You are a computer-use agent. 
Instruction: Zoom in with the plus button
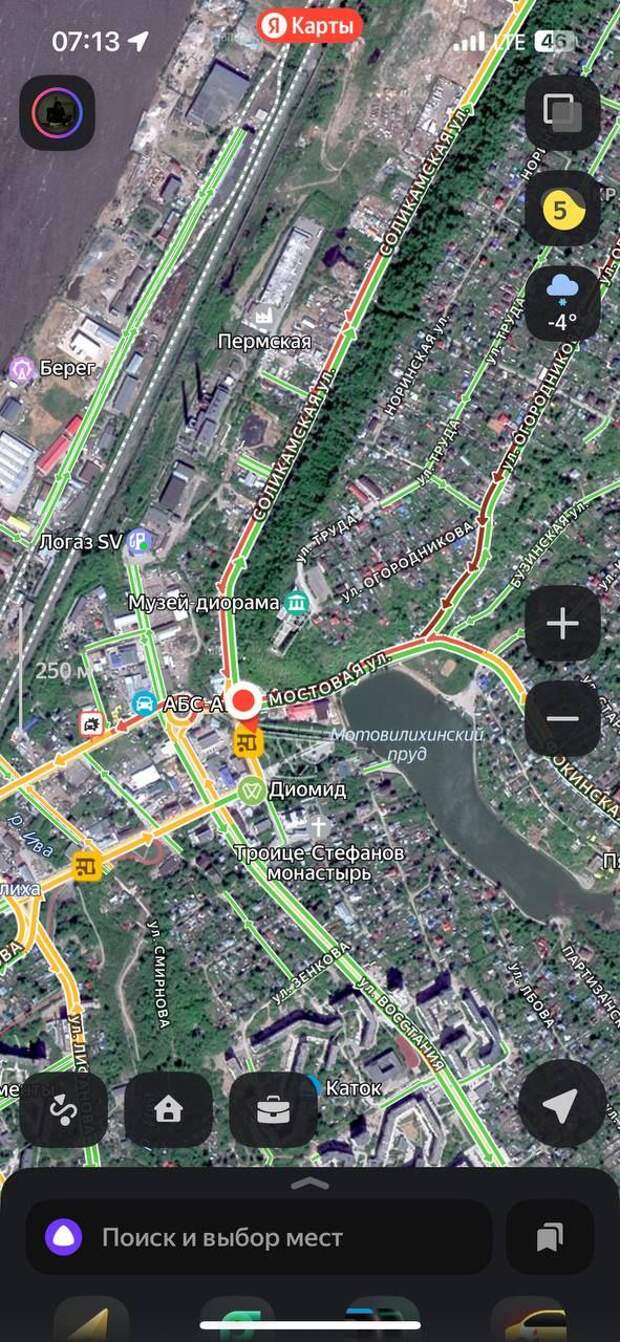coord(562,624)
